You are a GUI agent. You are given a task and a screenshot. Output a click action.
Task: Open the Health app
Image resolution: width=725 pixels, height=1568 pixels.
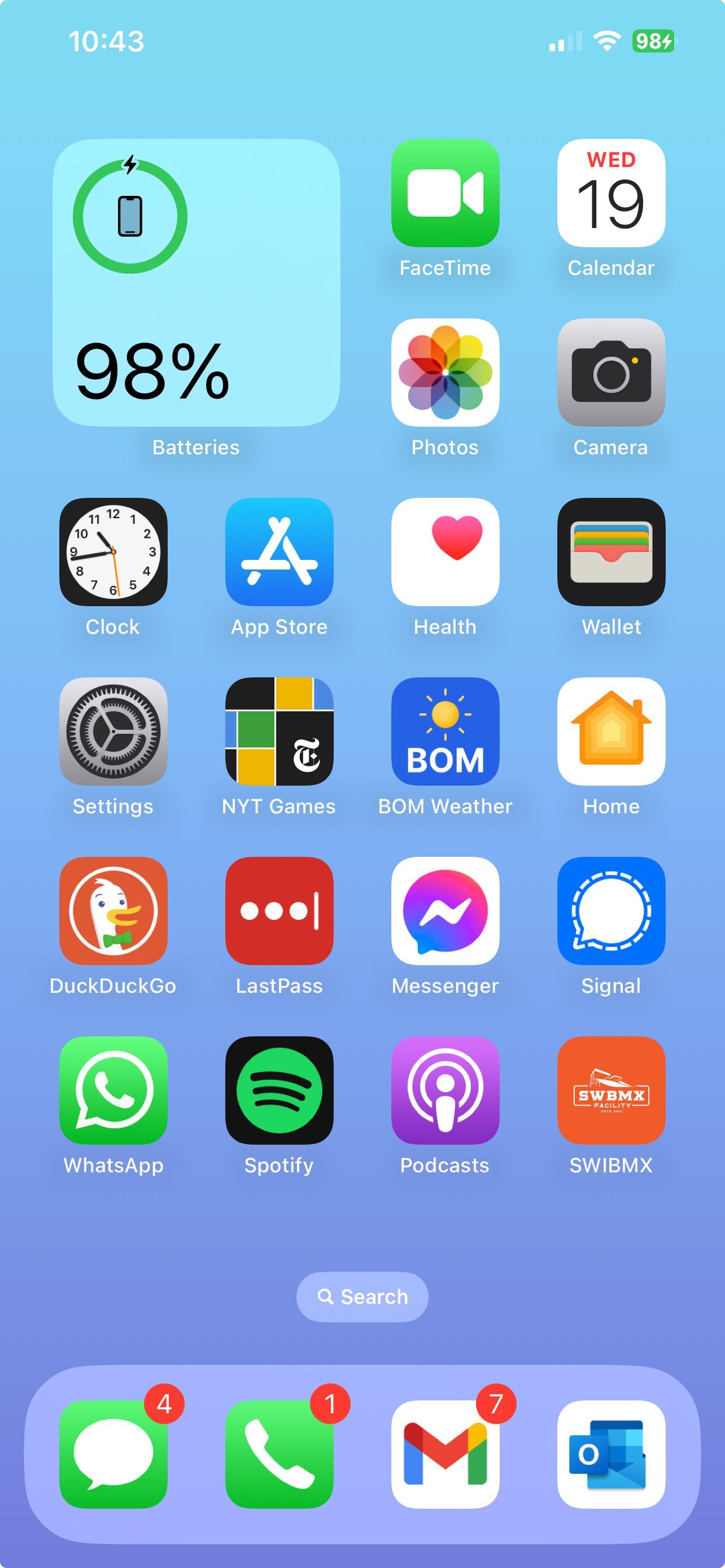point(445,551)
